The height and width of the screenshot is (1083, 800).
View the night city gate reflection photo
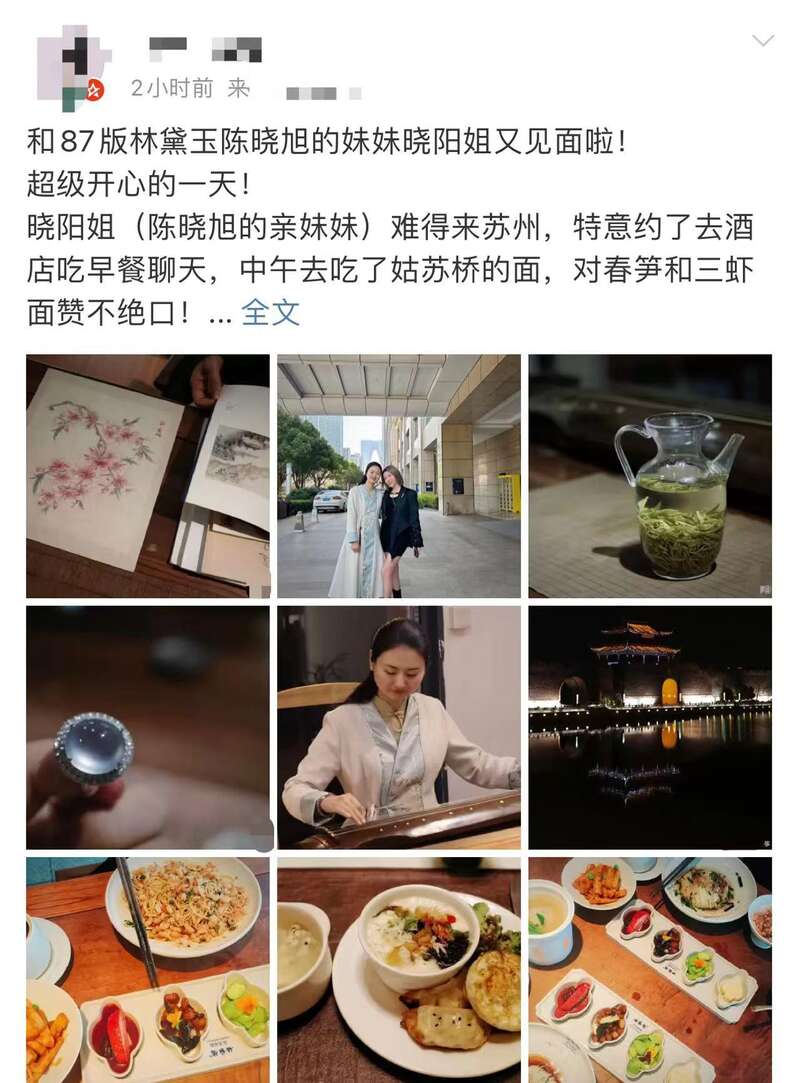click(x=650, y=727)
